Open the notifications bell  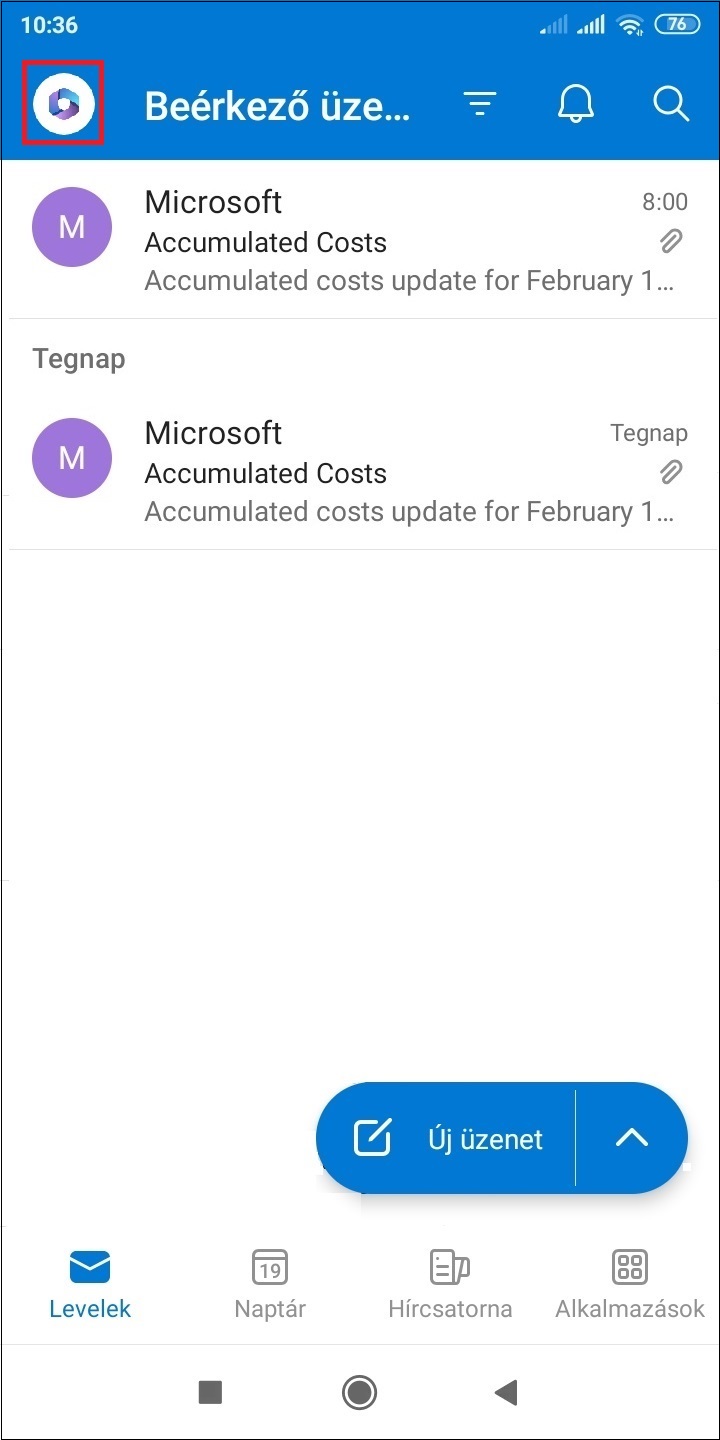[575, 103]
